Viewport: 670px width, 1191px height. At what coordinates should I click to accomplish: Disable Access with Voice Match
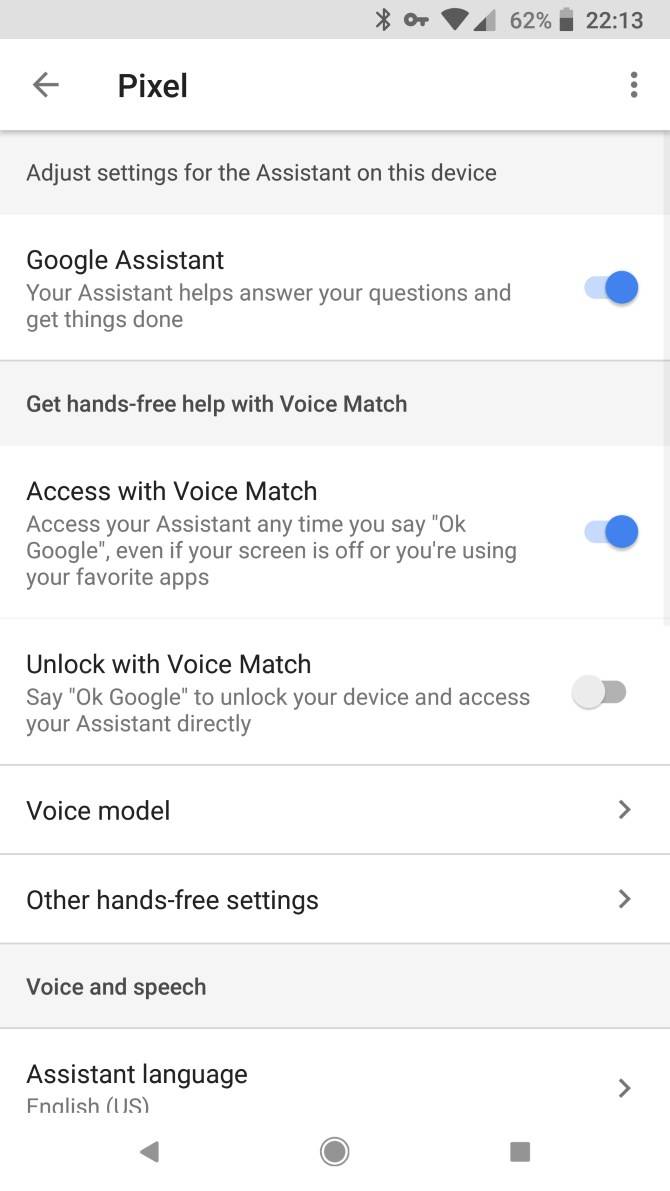[611, 532]
